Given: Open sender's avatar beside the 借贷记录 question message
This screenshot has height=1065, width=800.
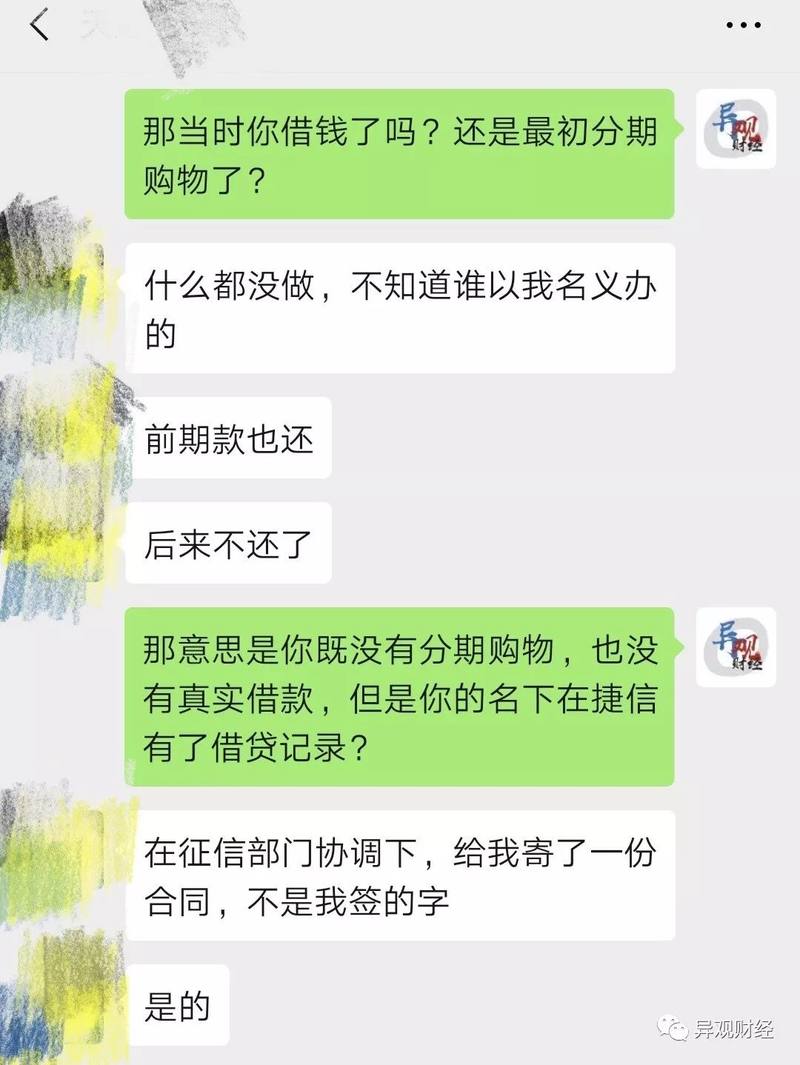Looking at the screenshot, I should click(x=735, y=647).
